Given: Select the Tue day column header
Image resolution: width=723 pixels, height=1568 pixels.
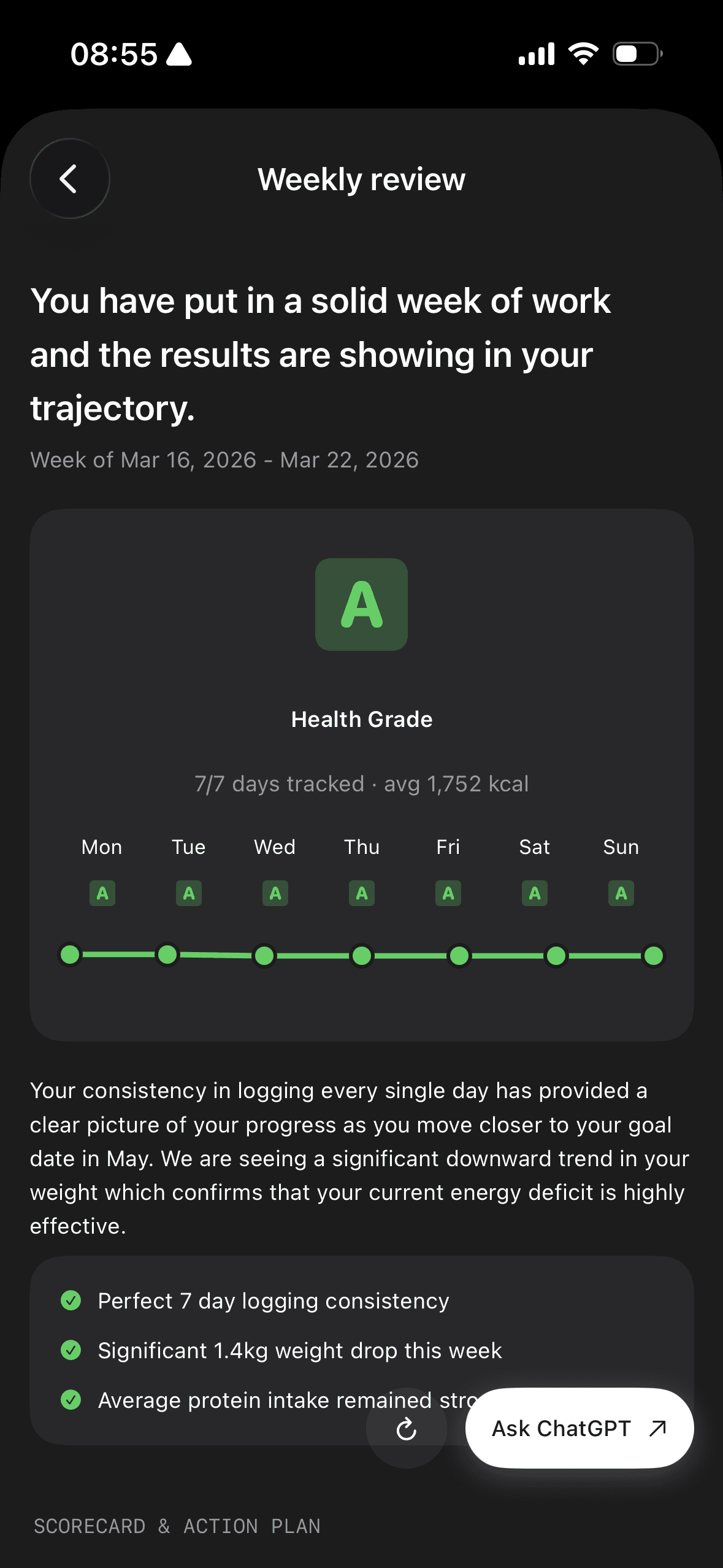Looking at the screenshot, I should coord(188,847).
